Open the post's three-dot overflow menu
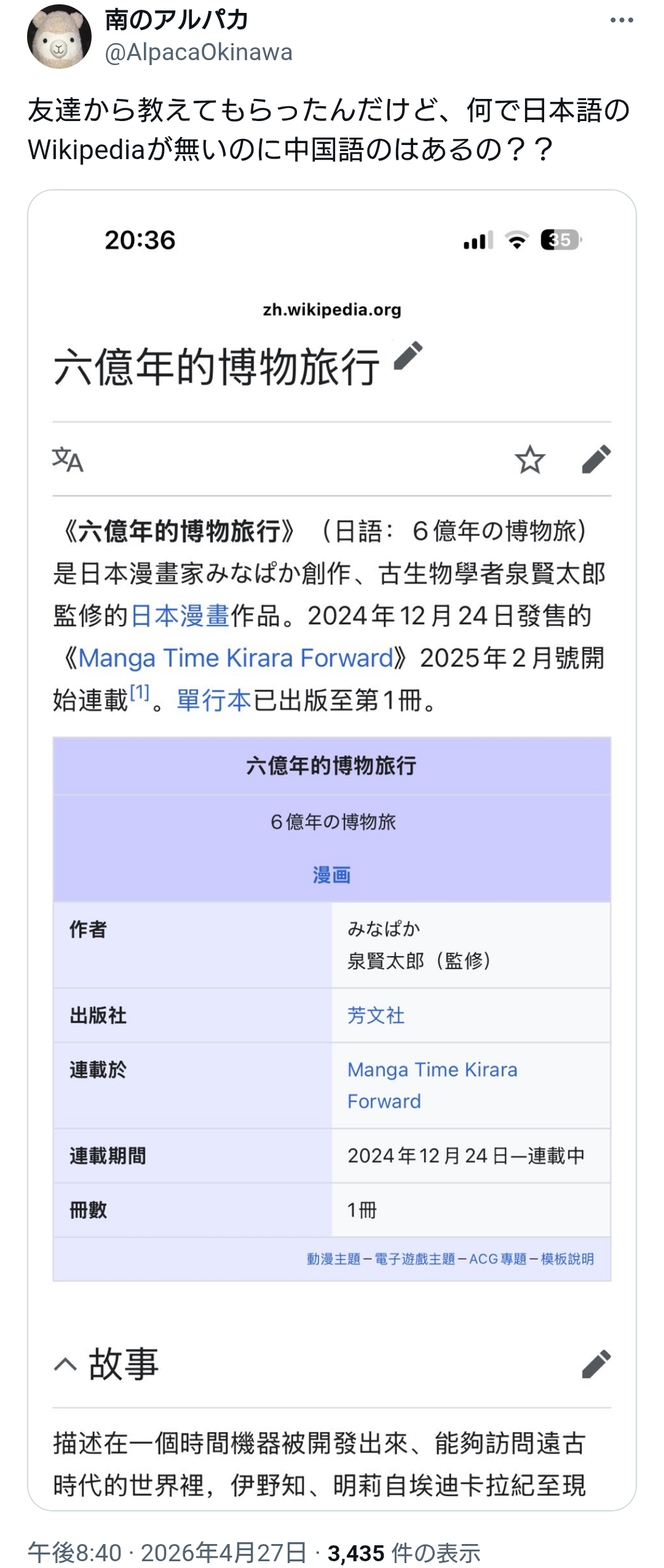The height and width of the screenshot is (1568, 664). pos(621,21)
